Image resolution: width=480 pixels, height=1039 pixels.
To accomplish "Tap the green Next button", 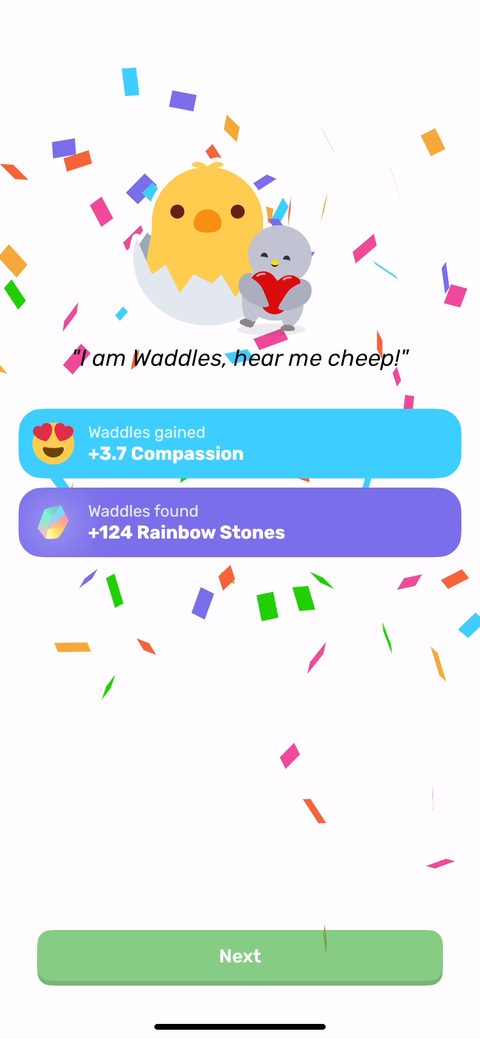I will (x=239, y=957).
